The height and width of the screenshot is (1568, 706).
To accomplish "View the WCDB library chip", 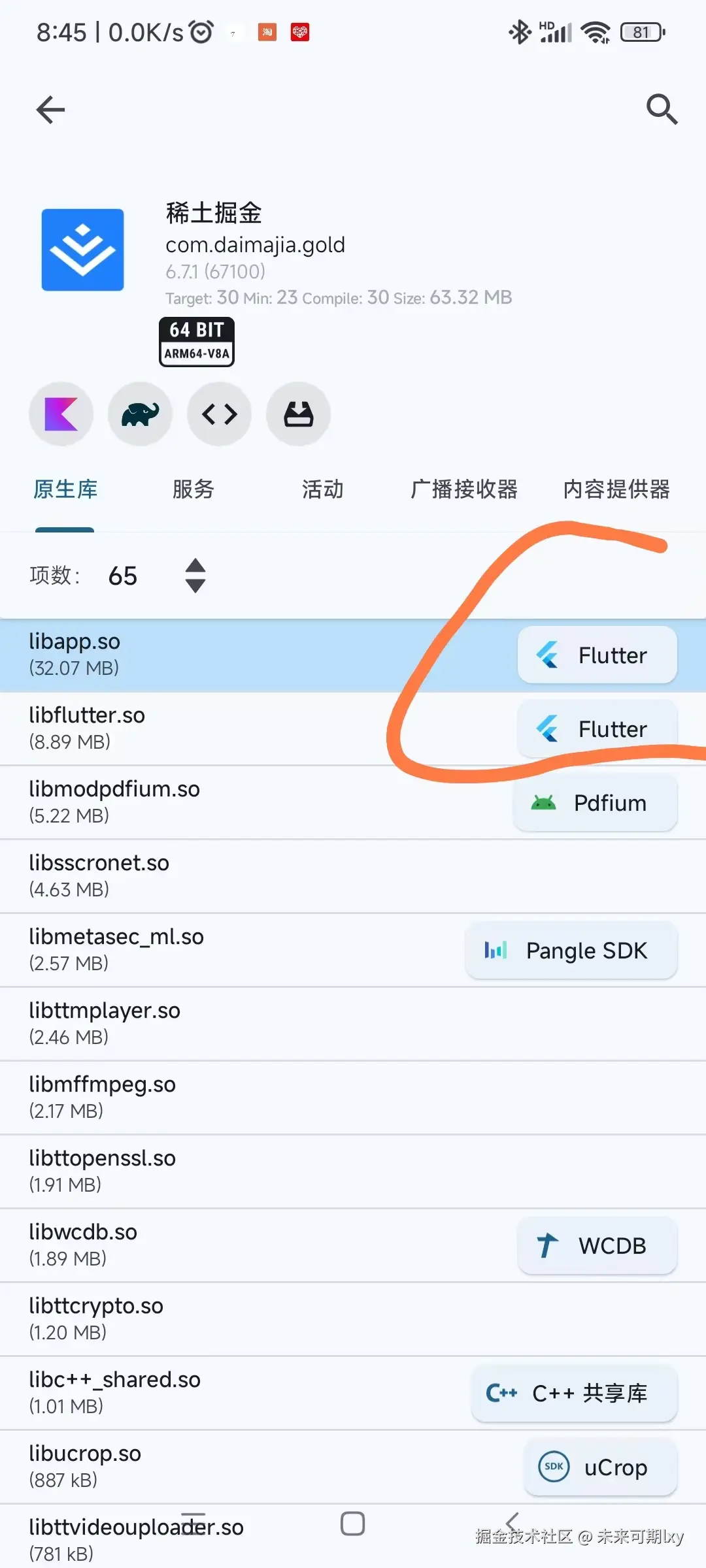I will tap(597, 1246).
